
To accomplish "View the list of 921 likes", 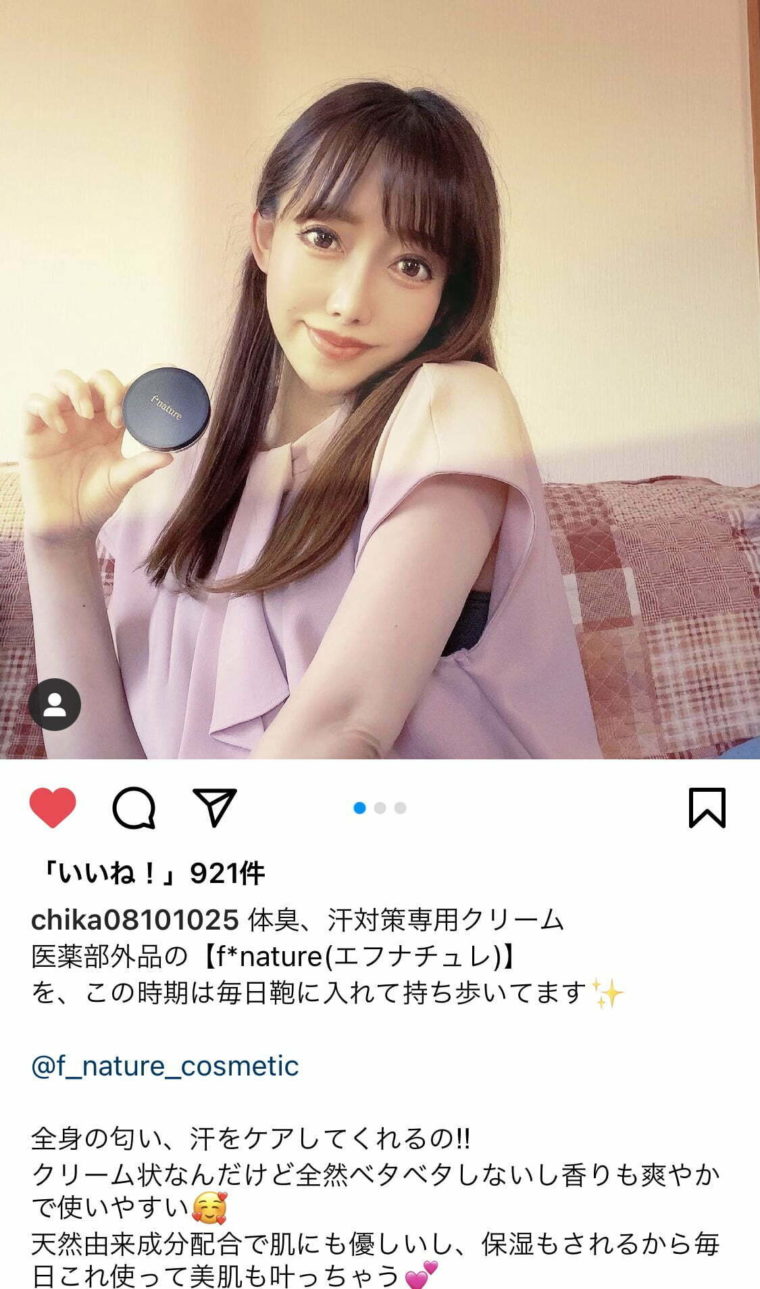I will coord(148,873).
